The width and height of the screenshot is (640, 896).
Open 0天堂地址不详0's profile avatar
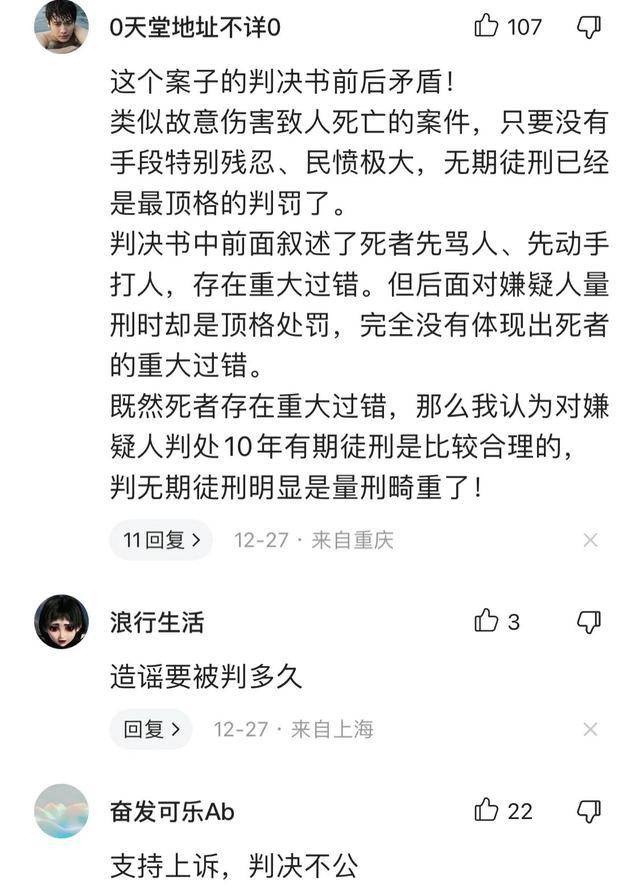(x=61, y=27)
